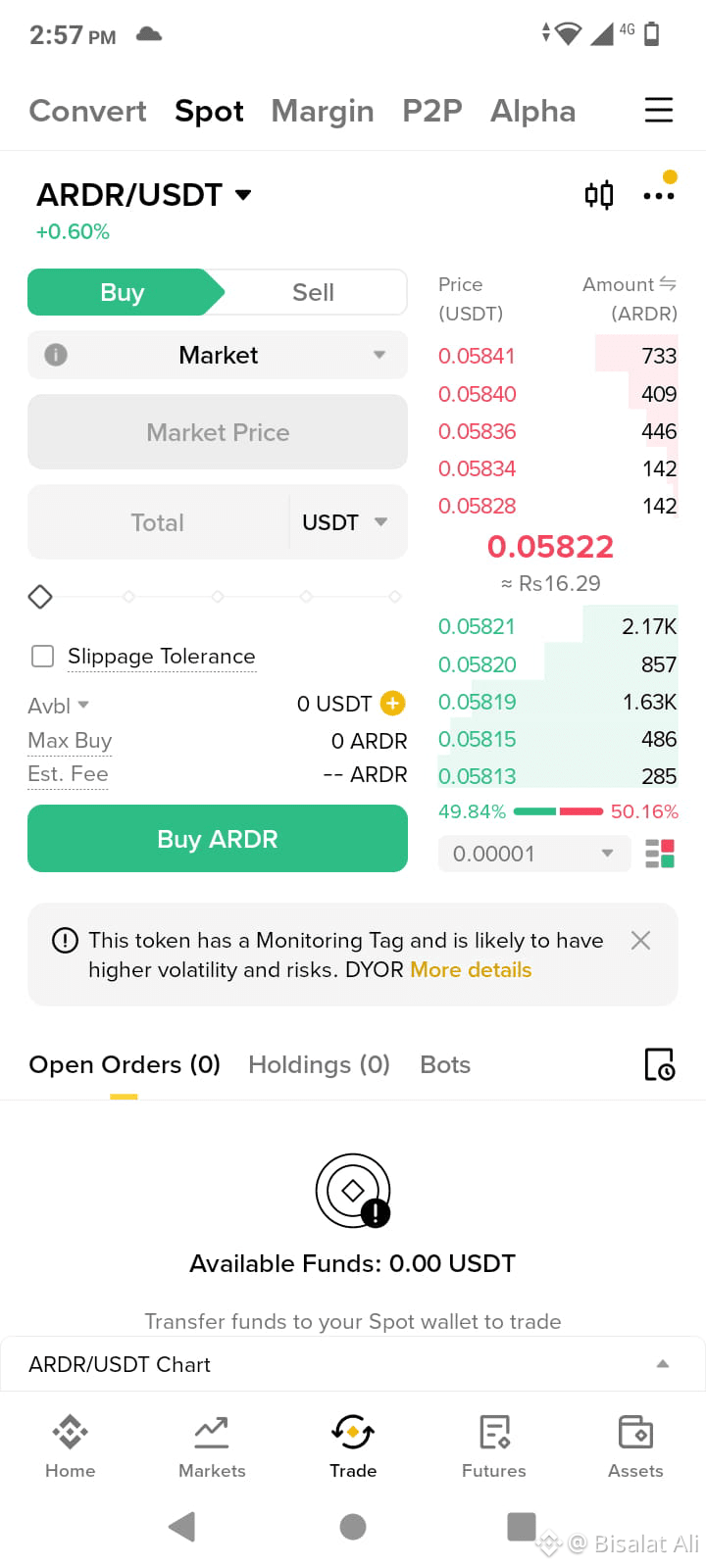
Task: Open the order history icon beside Bots
Action: (x=659, y=1064)
